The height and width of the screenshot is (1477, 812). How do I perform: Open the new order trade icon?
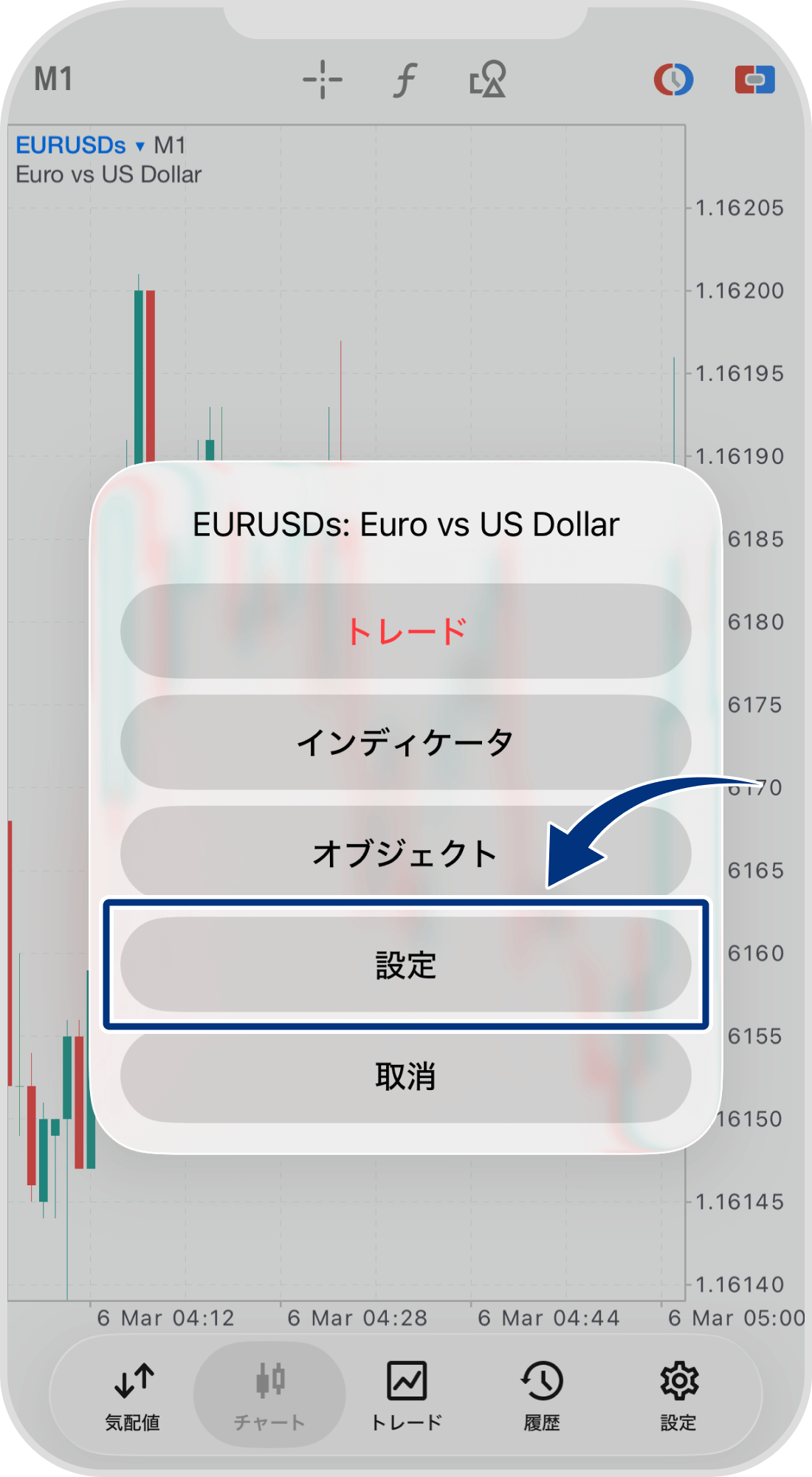click(754, 79)
